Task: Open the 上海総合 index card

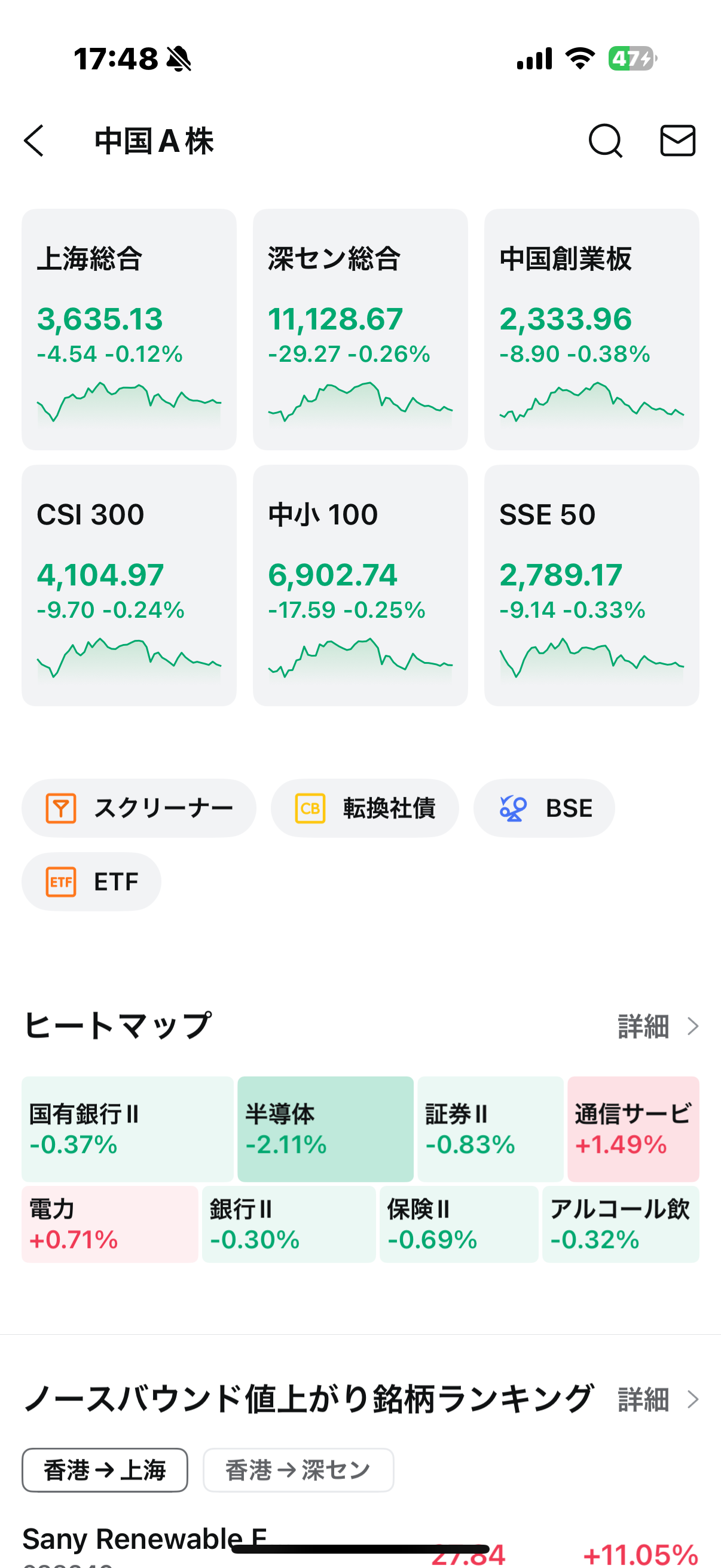Action: coord(129,330)
